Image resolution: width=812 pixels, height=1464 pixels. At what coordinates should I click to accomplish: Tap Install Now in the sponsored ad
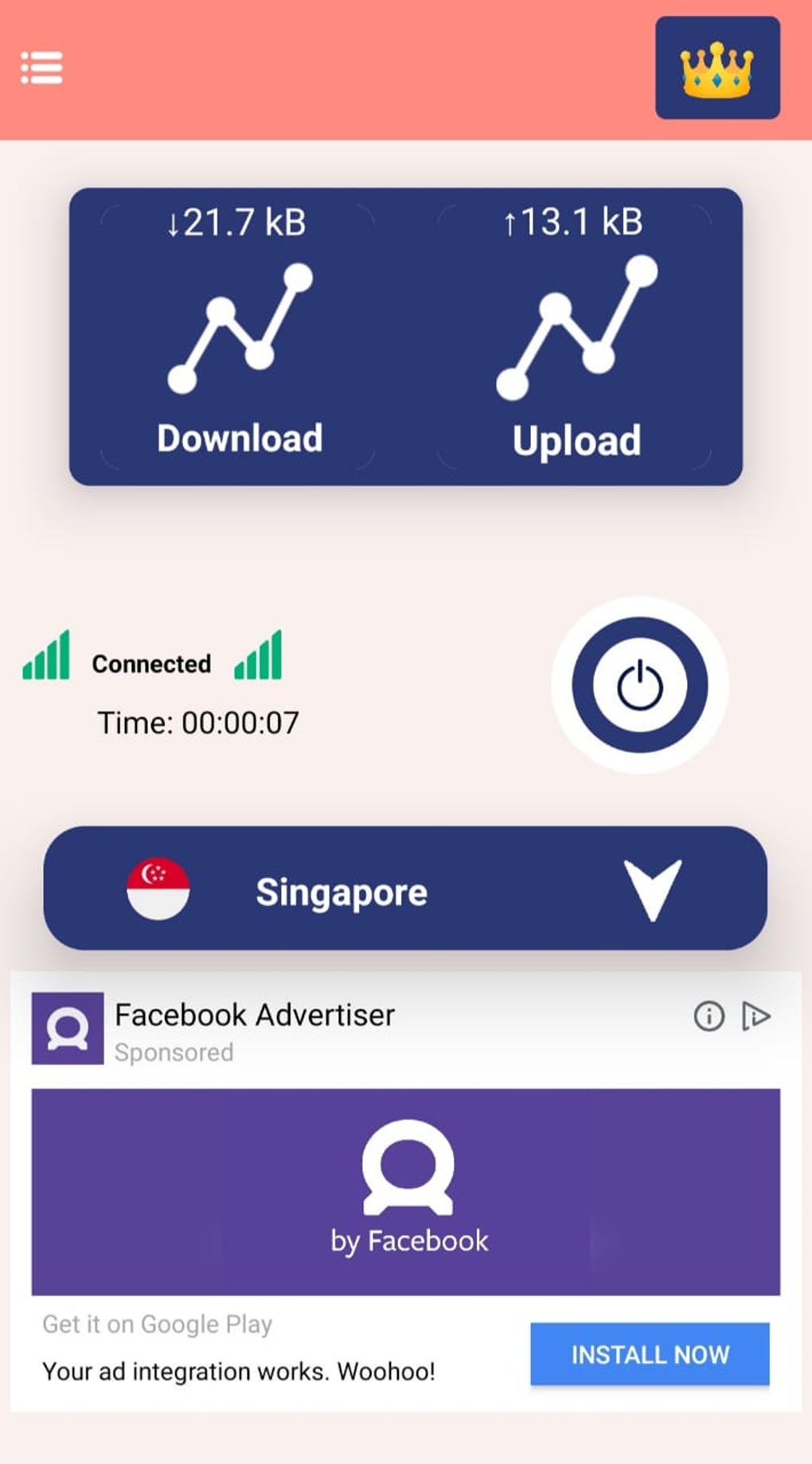pyautogui.click(x=650, y=1354)
